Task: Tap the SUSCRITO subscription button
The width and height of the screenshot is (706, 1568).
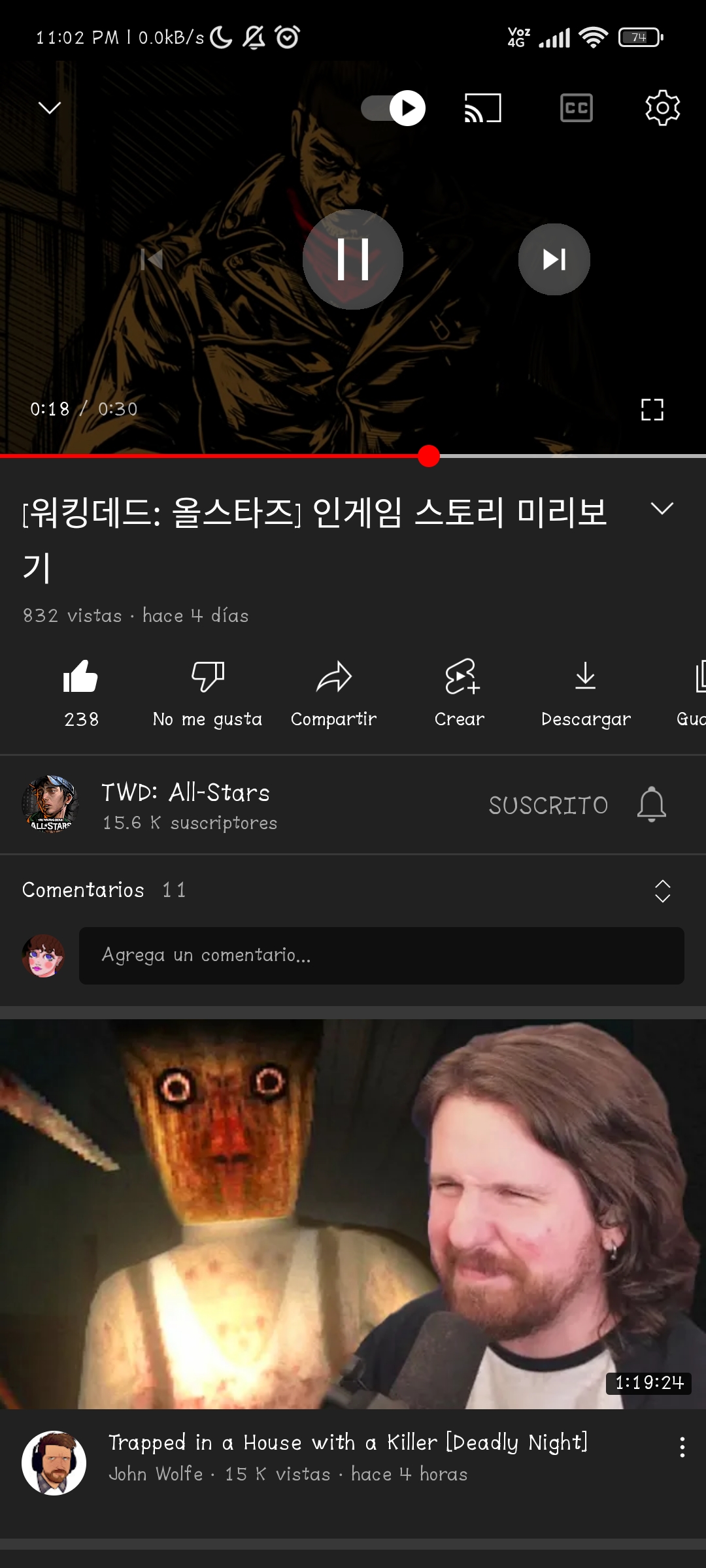Action: [548, 806]
